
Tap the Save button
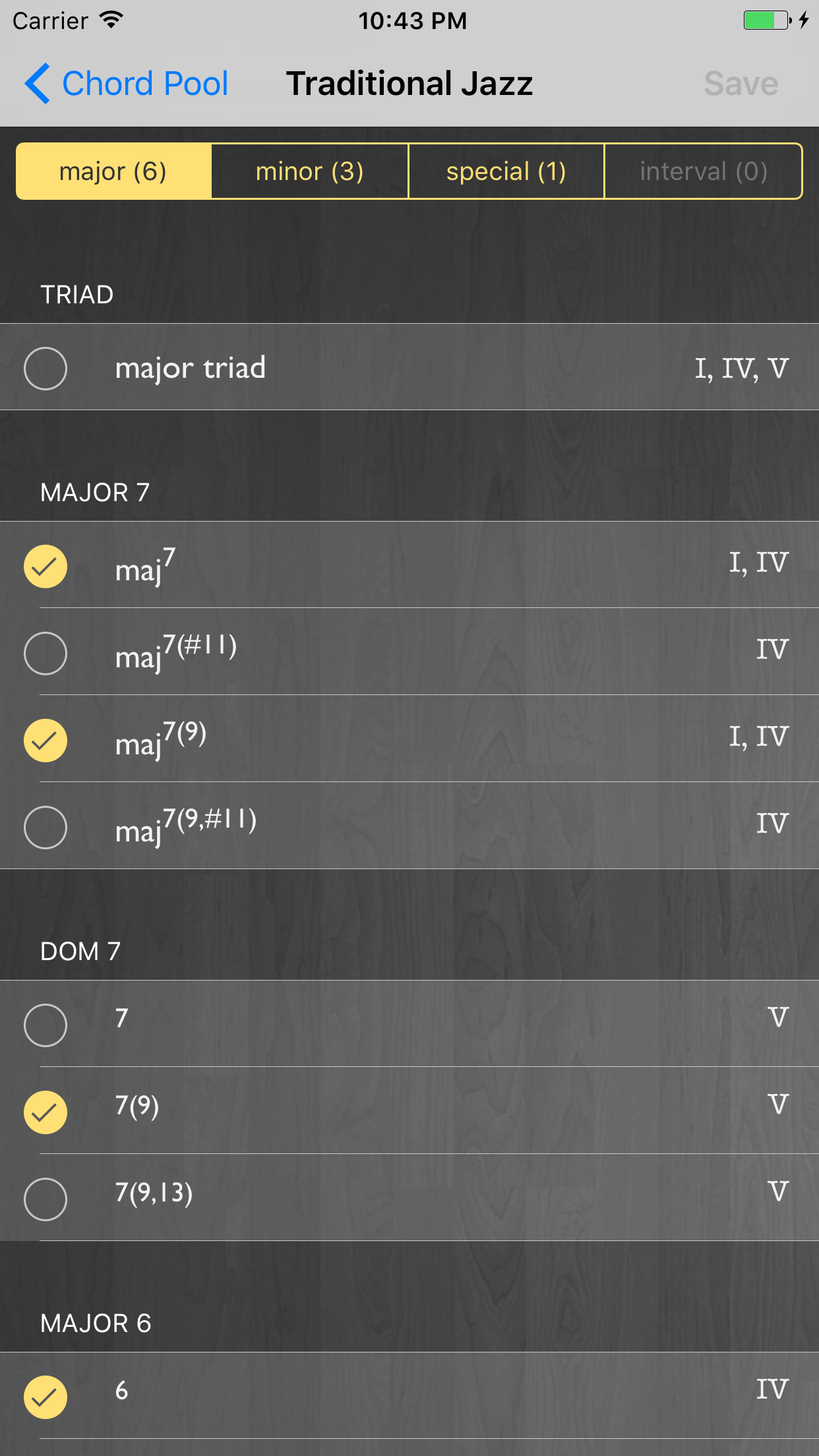click(x=741, y=84)
